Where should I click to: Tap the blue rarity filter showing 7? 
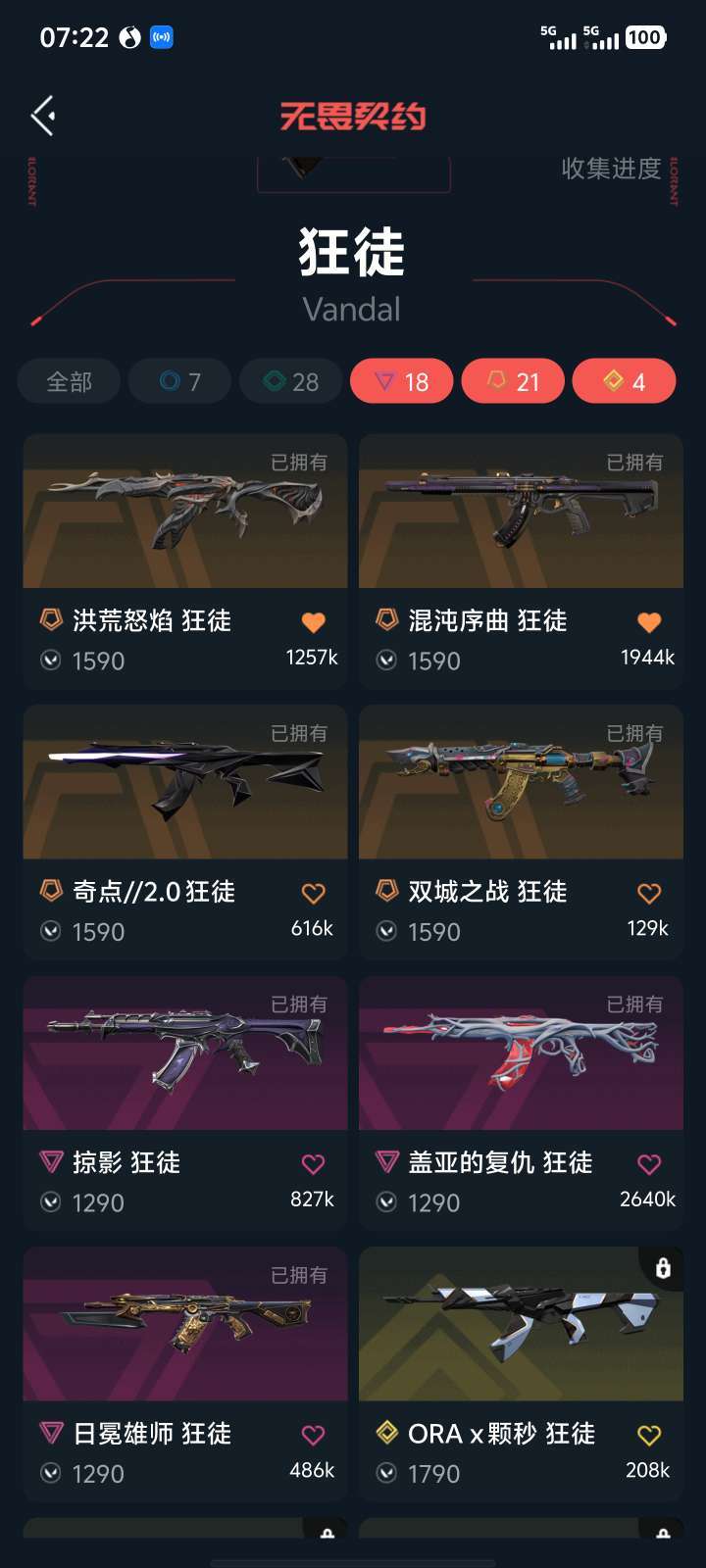click(x=179, y=381)
